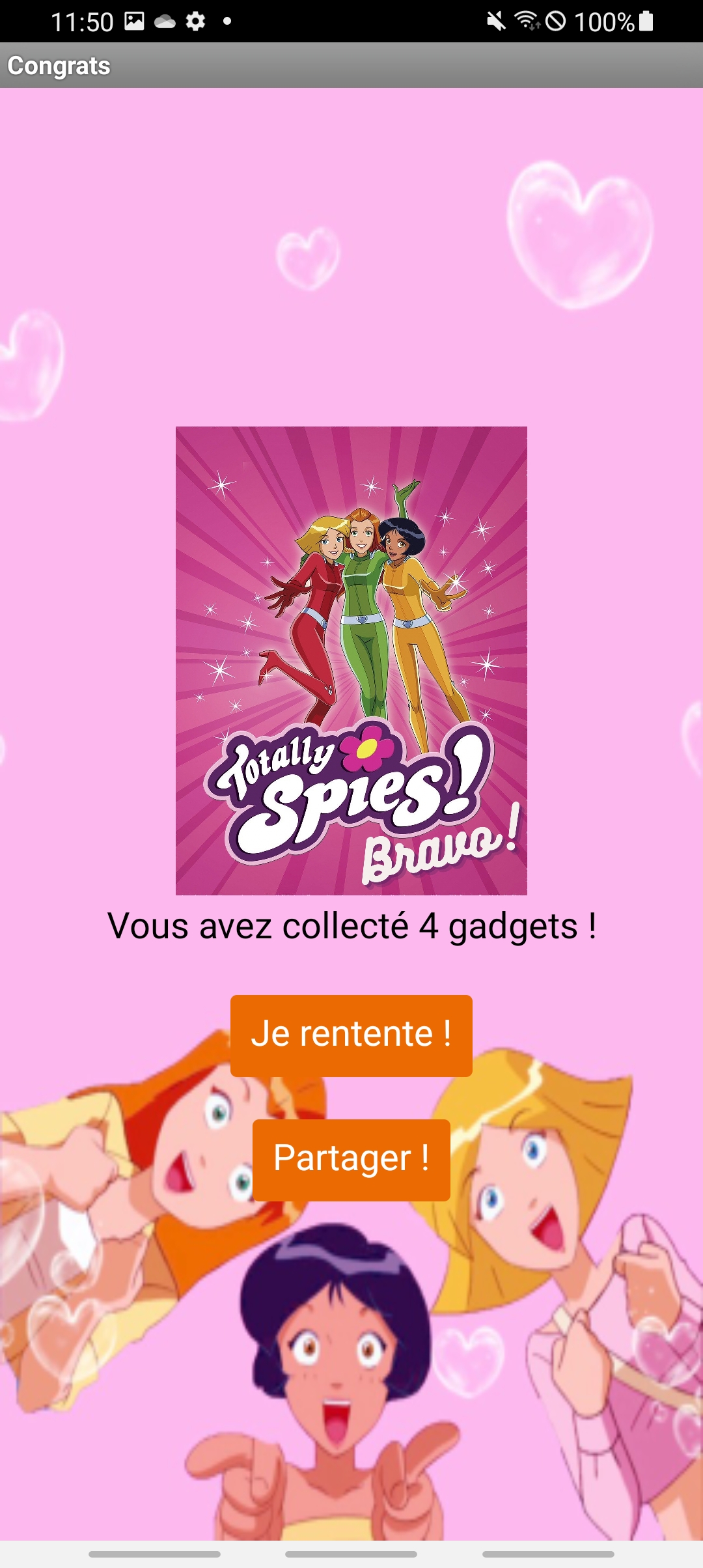Image resolution: width=703 pixels, height=1568 pixels.
Task: Share the result with 'Partager !'
Action: tap(351, 1160)
